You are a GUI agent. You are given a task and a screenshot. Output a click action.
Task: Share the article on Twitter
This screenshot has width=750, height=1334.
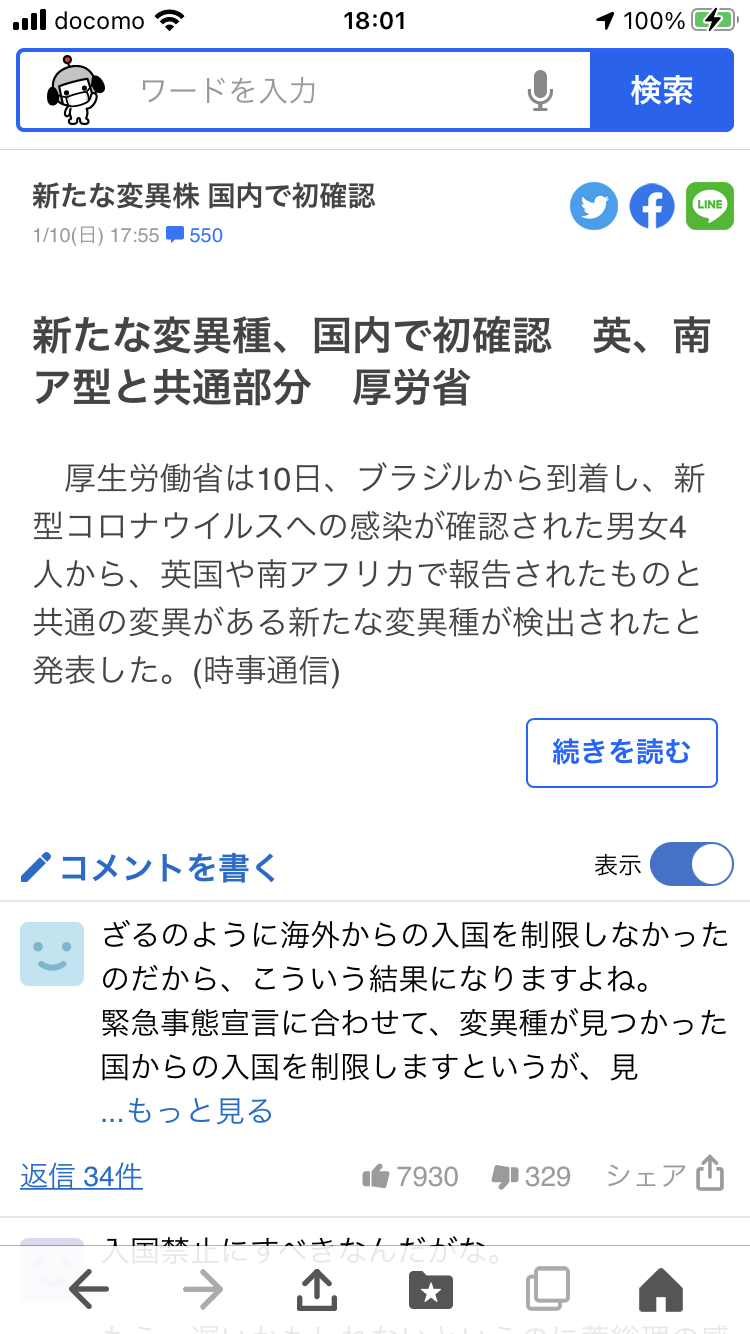(594, 207)
